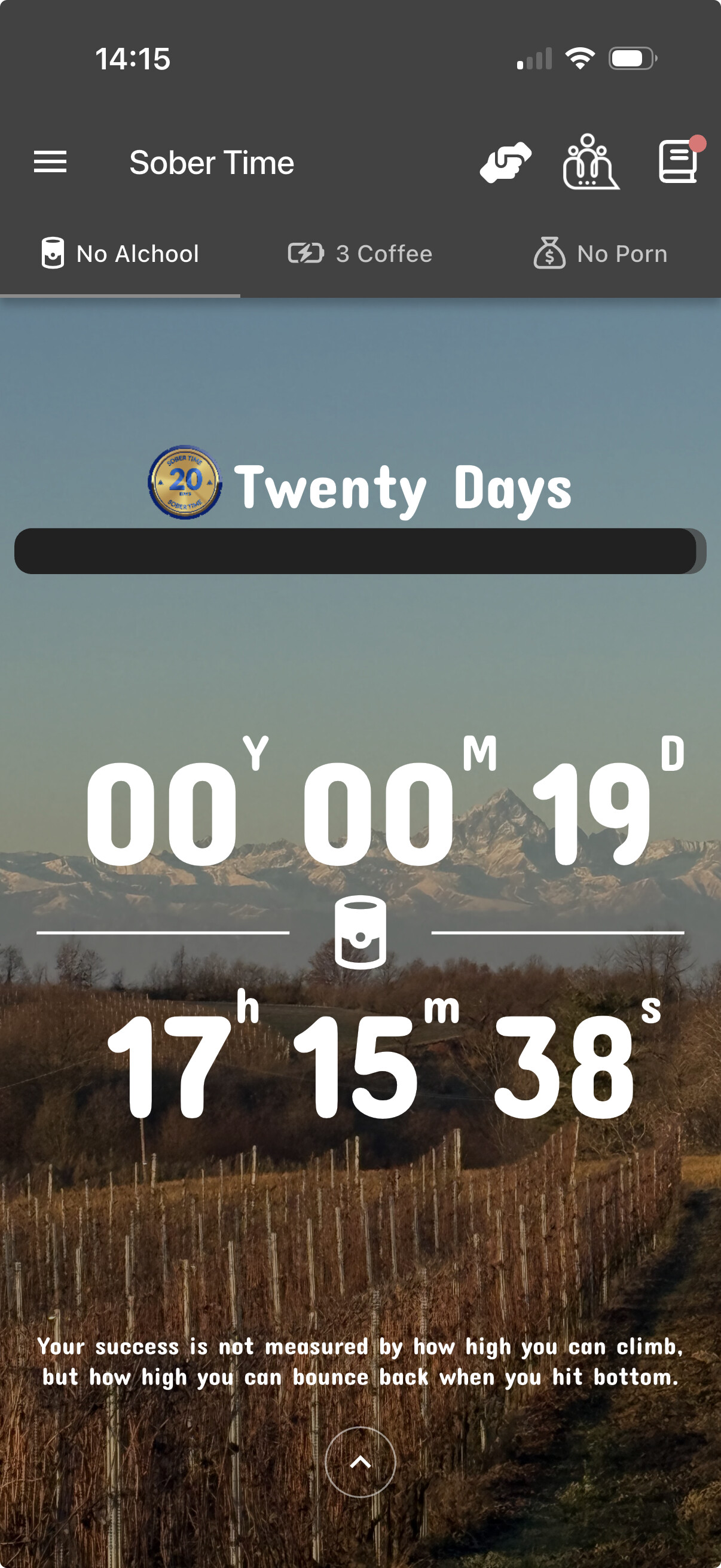Screen dimensions: 721x1568
Task: Open the handshake pledge icon
Action: [505, 162]
